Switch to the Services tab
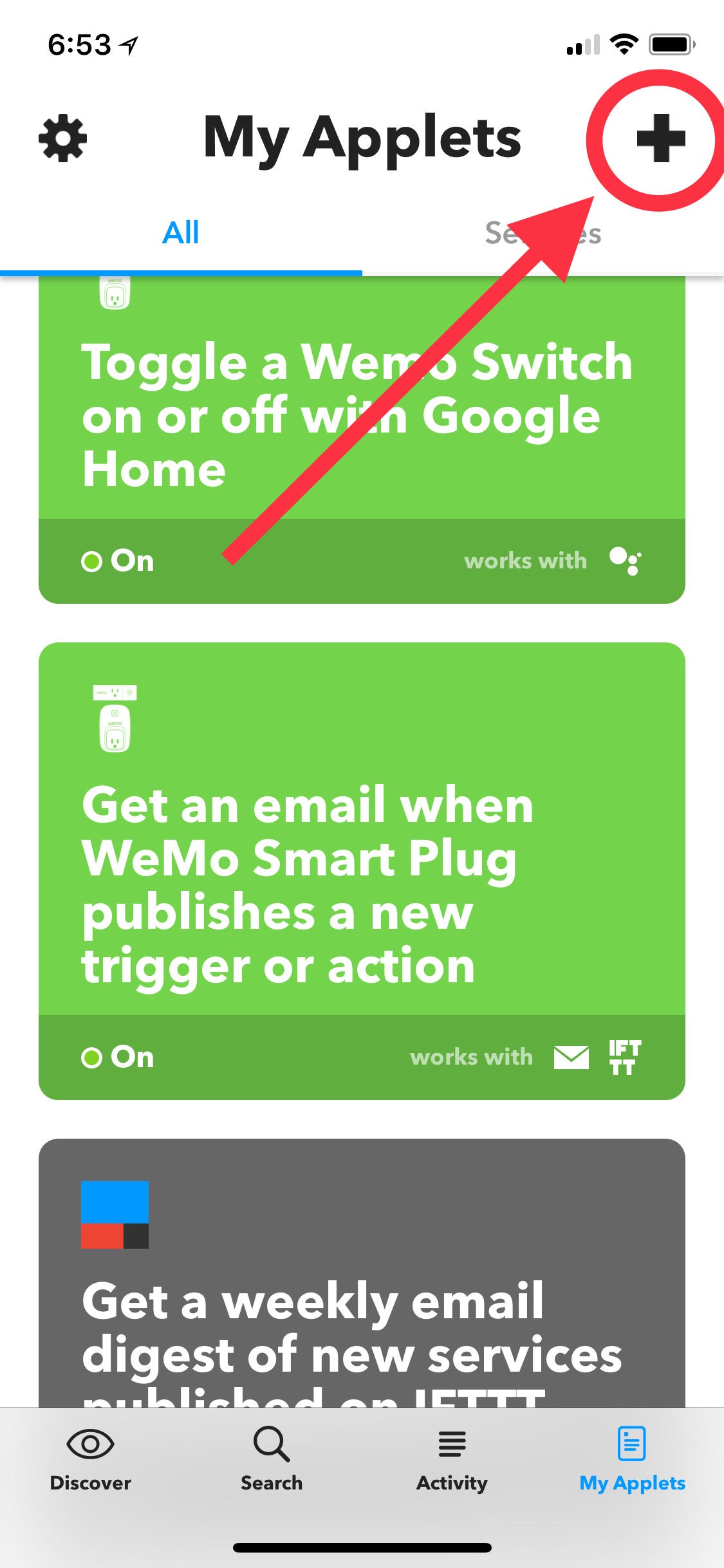 click(543, 233)
